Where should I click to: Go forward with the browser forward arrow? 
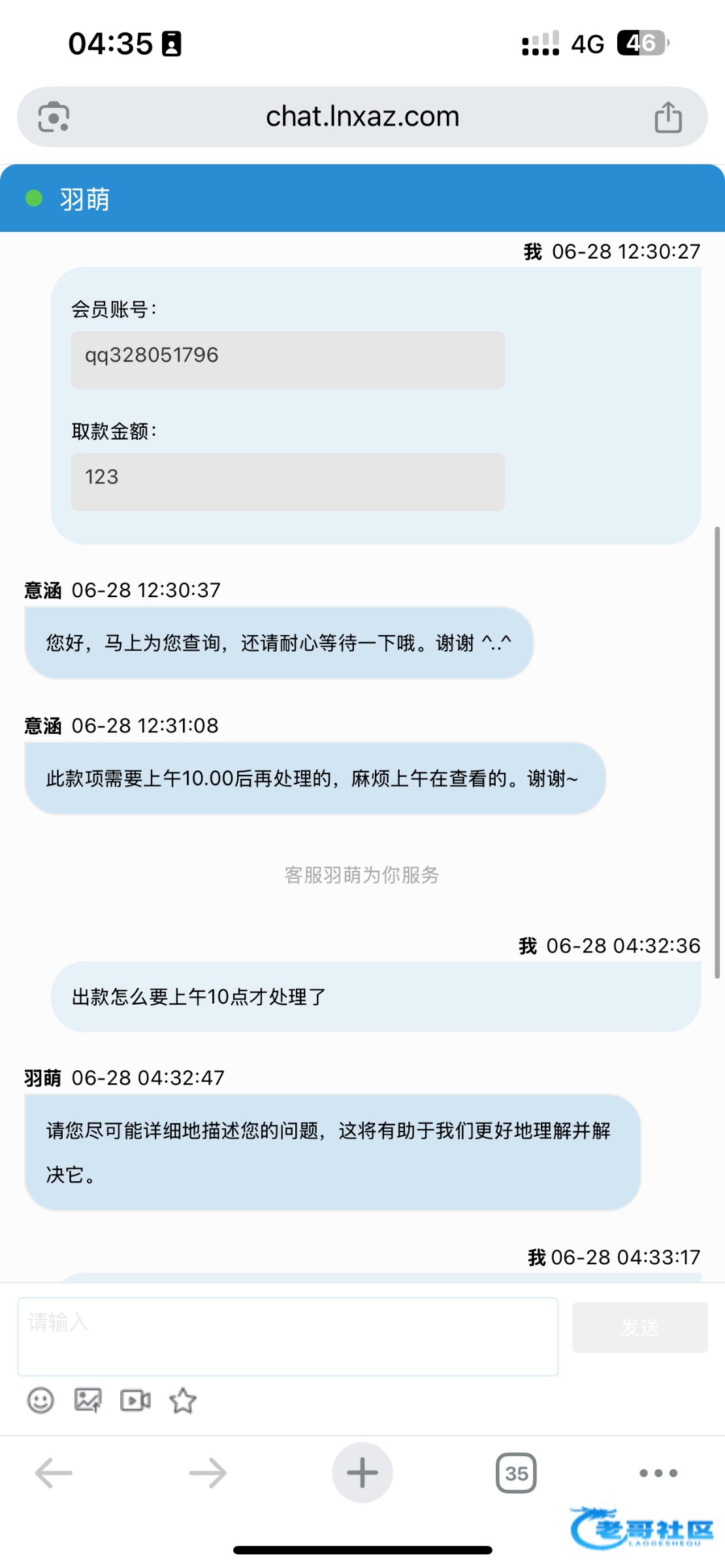point(208,1473)
